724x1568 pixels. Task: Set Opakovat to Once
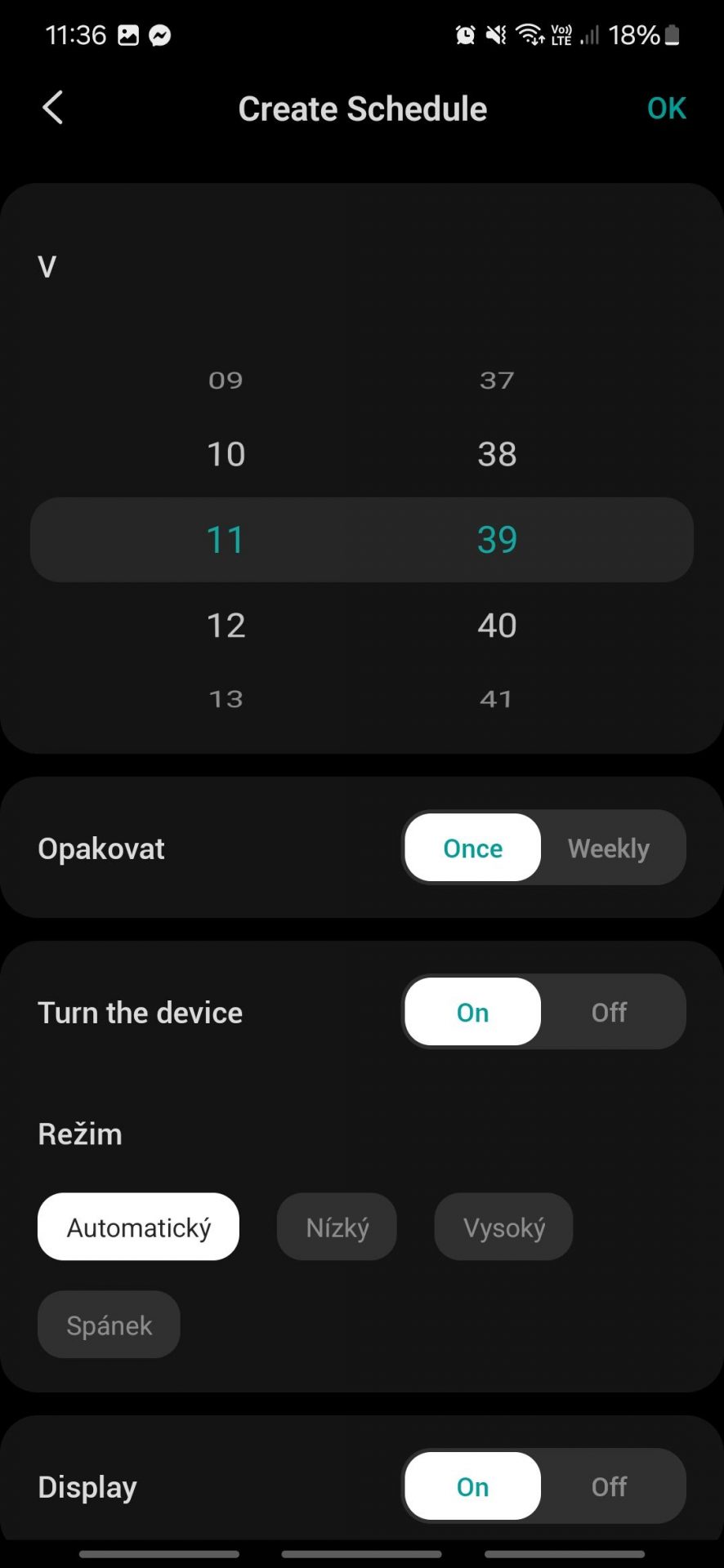[x=473, y=848]
